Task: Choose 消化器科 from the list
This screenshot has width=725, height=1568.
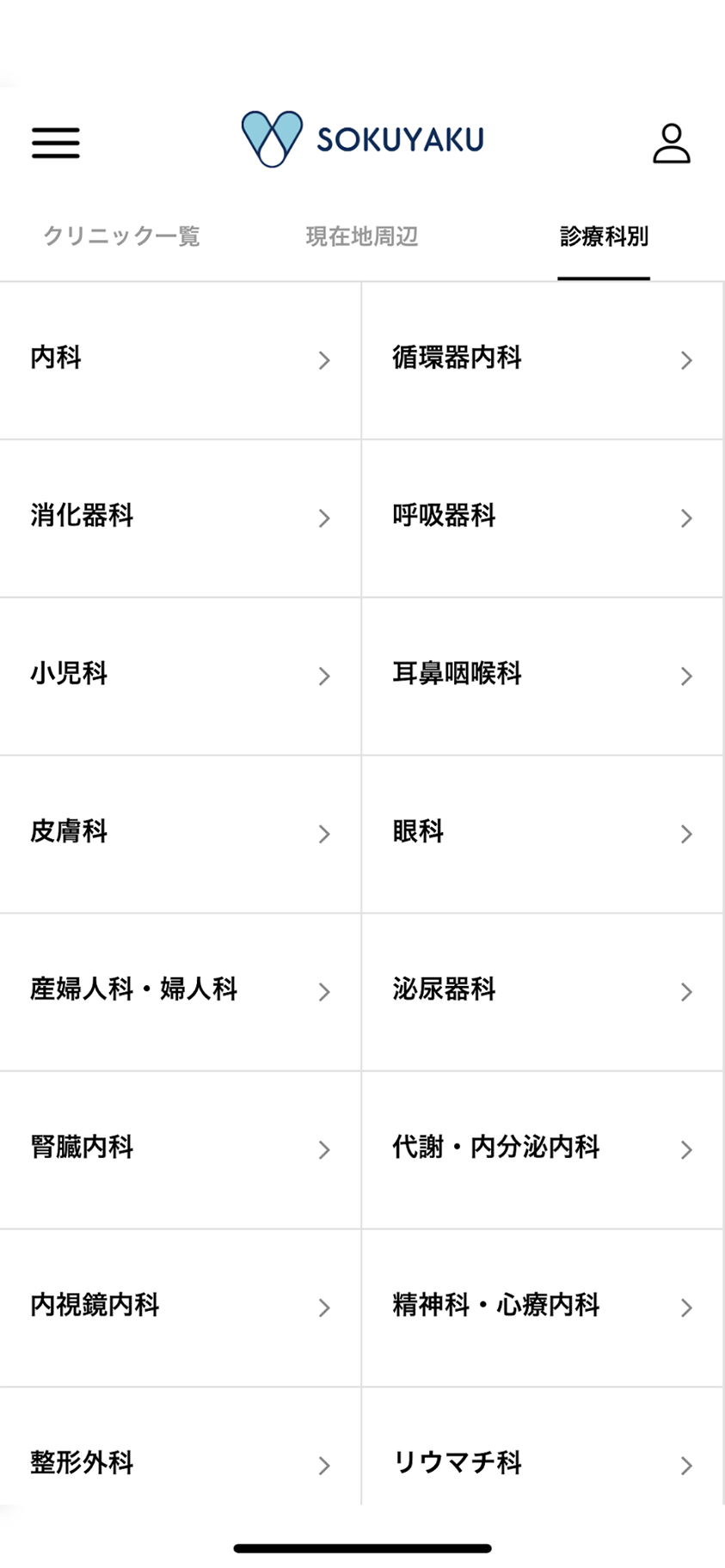Action: (180, 518)
